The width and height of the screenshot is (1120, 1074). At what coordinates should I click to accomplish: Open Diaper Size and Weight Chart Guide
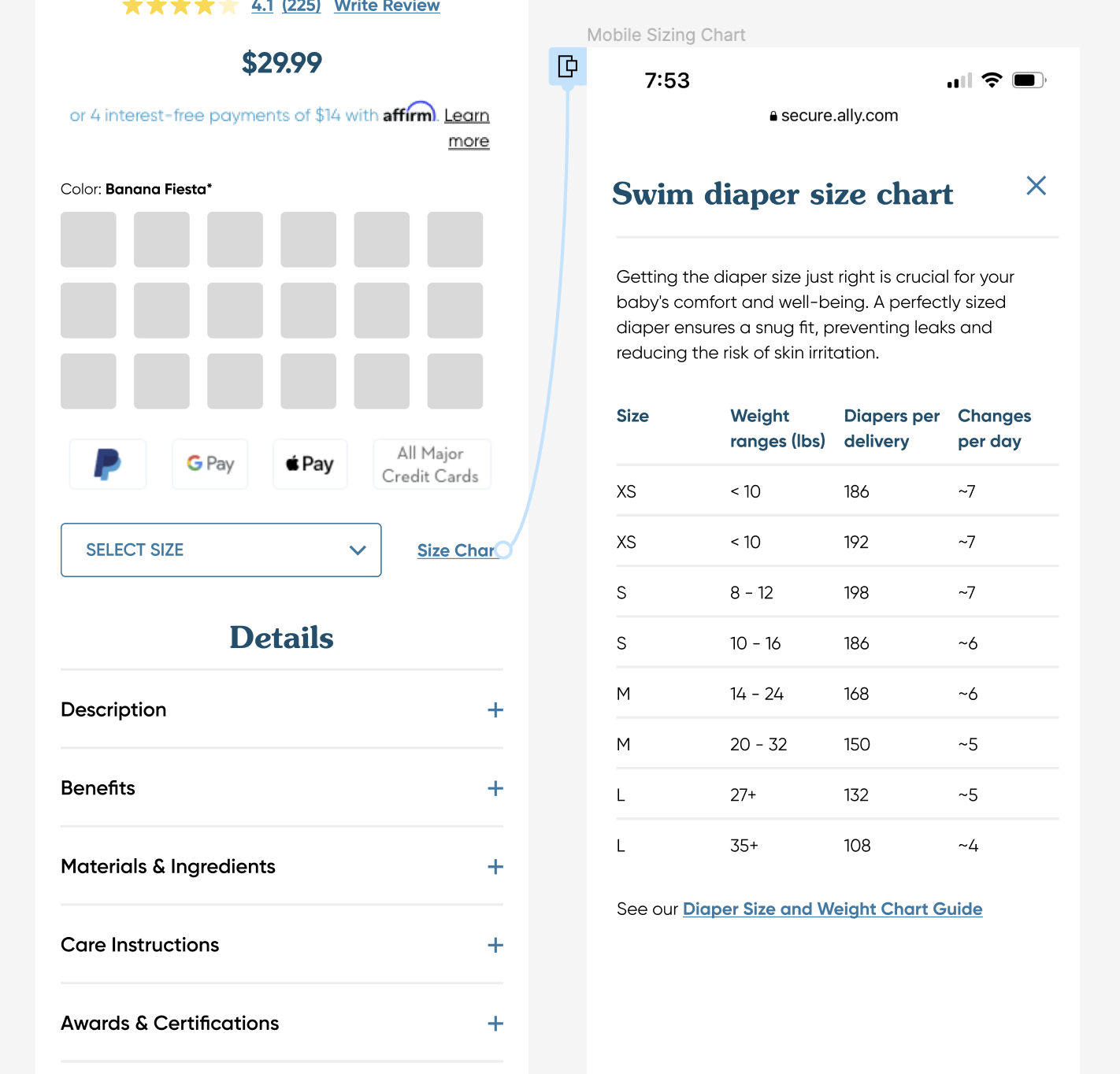832,909
